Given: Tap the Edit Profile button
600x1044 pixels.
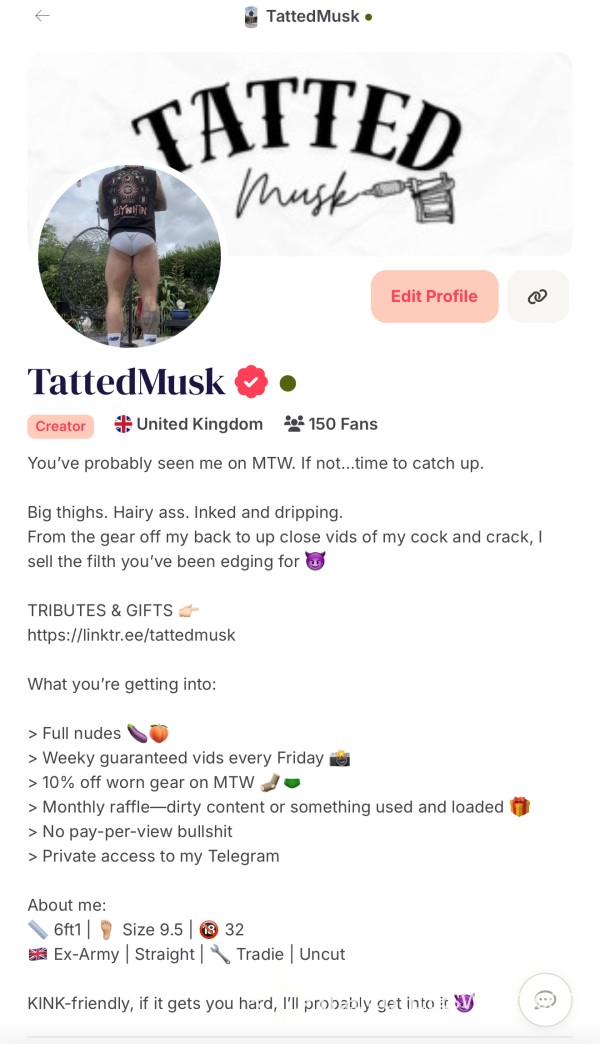Looking at the screenshot, I should click(434, 296).
